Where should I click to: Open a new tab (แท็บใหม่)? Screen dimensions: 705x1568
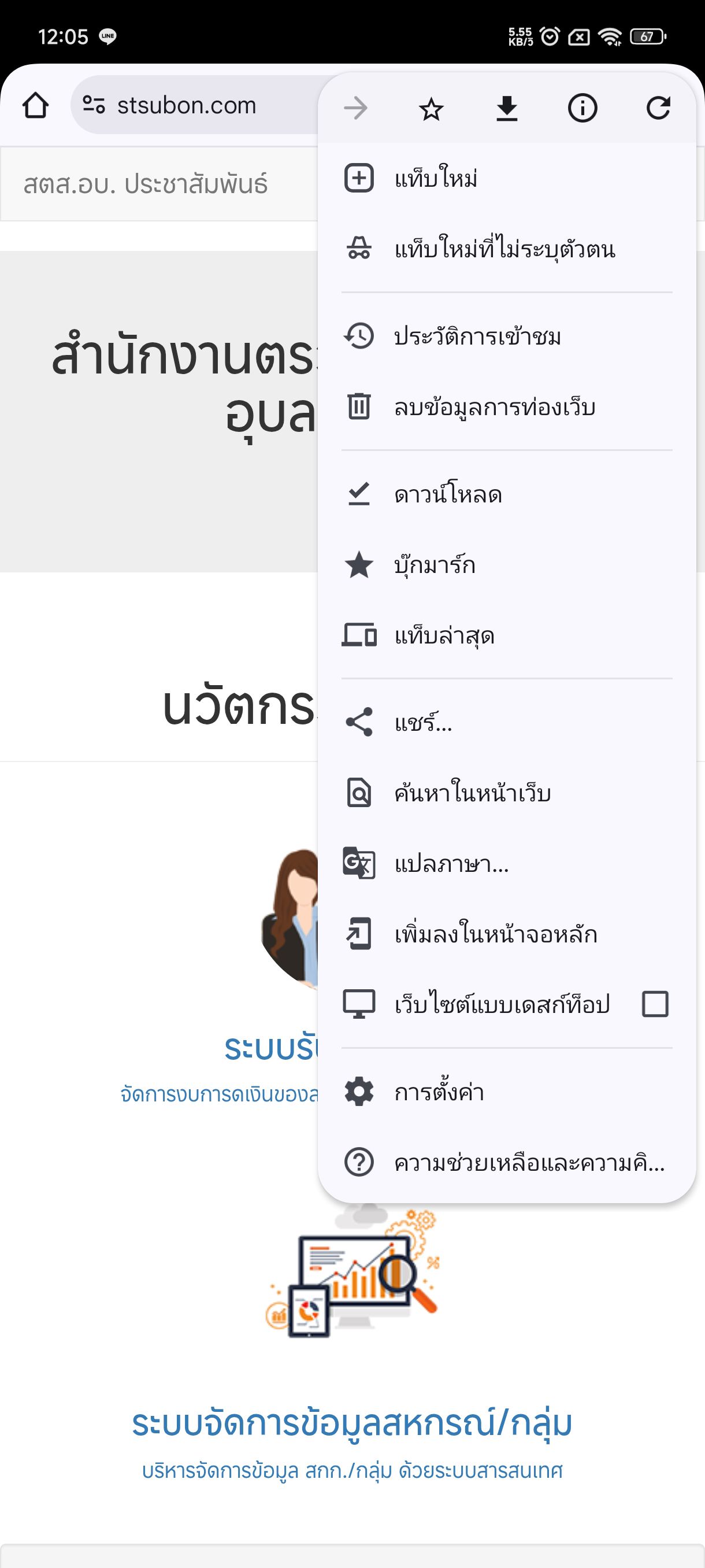click(x=436, y=179)
